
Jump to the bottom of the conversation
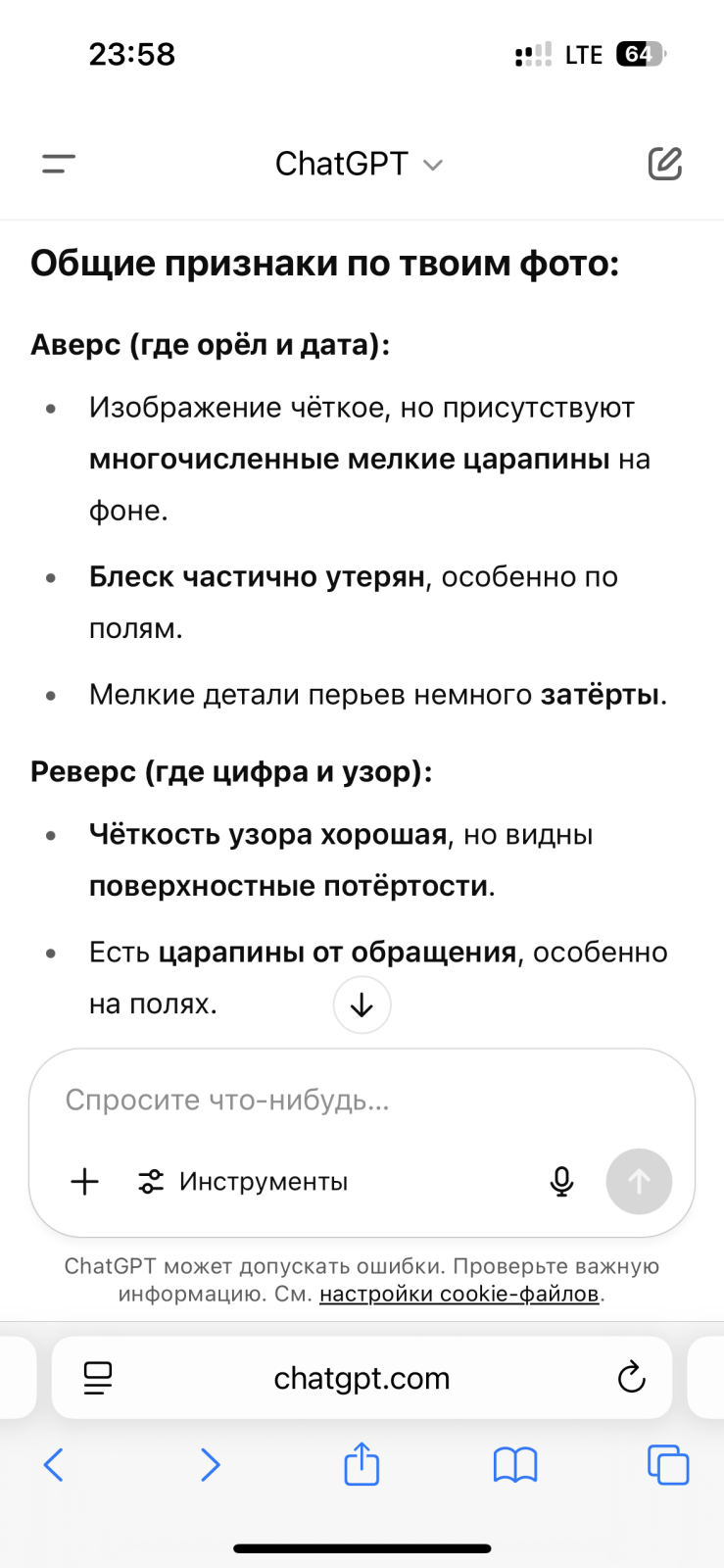[362, 1004]
